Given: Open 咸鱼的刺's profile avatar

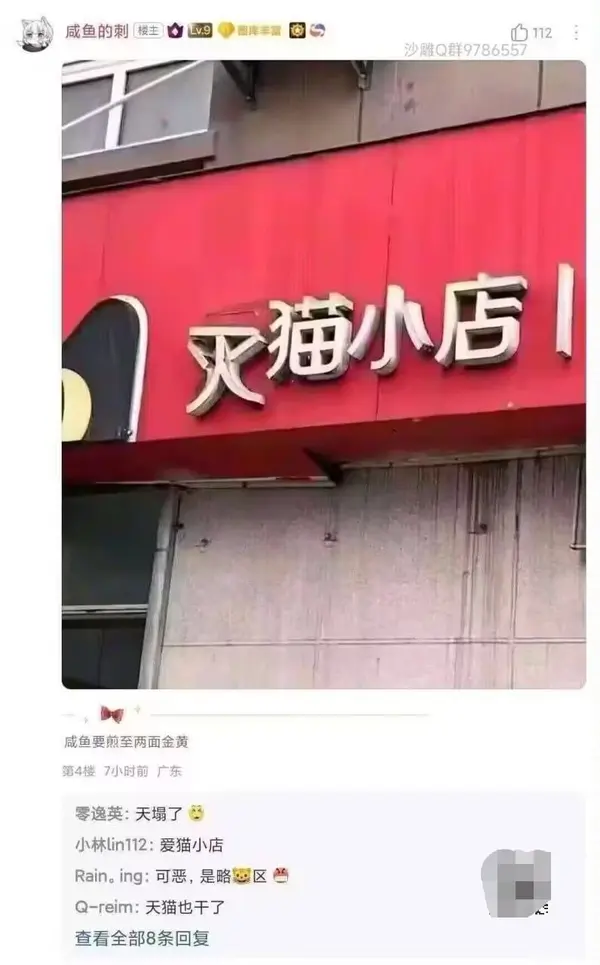Looking at the screenshot, I should [34, 34].
